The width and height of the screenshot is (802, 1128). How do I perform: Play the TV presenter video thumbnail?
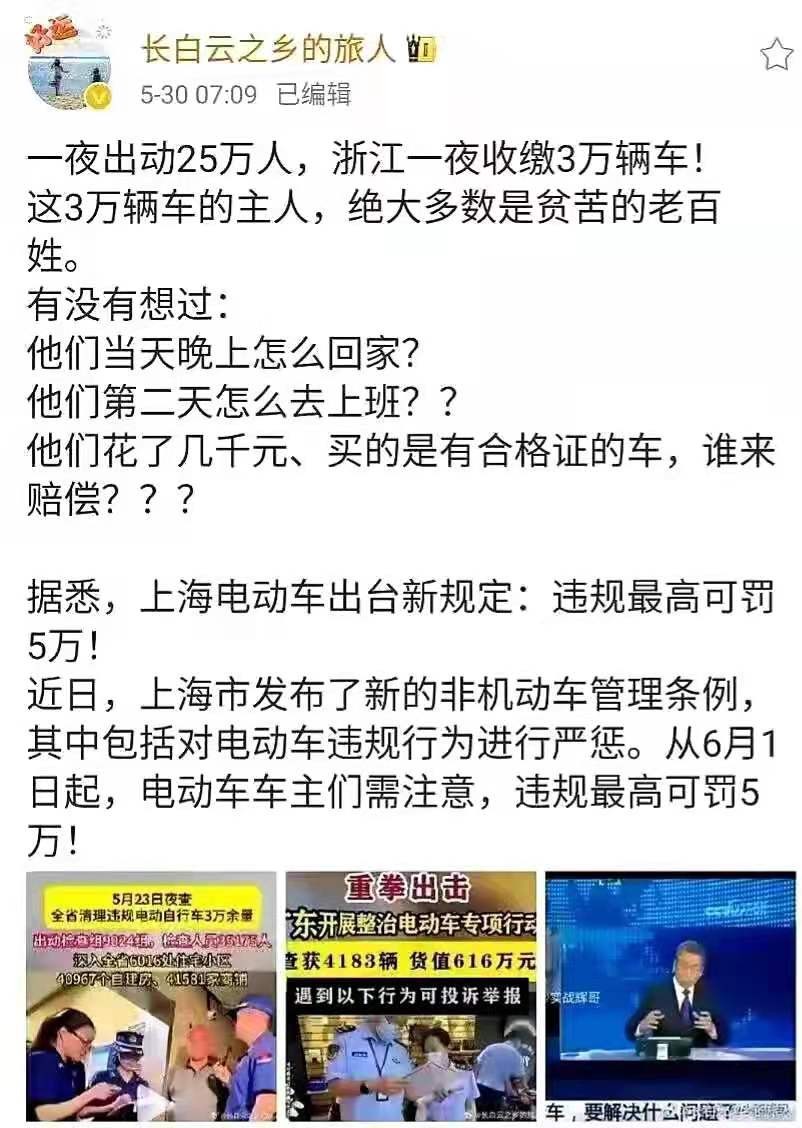670,994
